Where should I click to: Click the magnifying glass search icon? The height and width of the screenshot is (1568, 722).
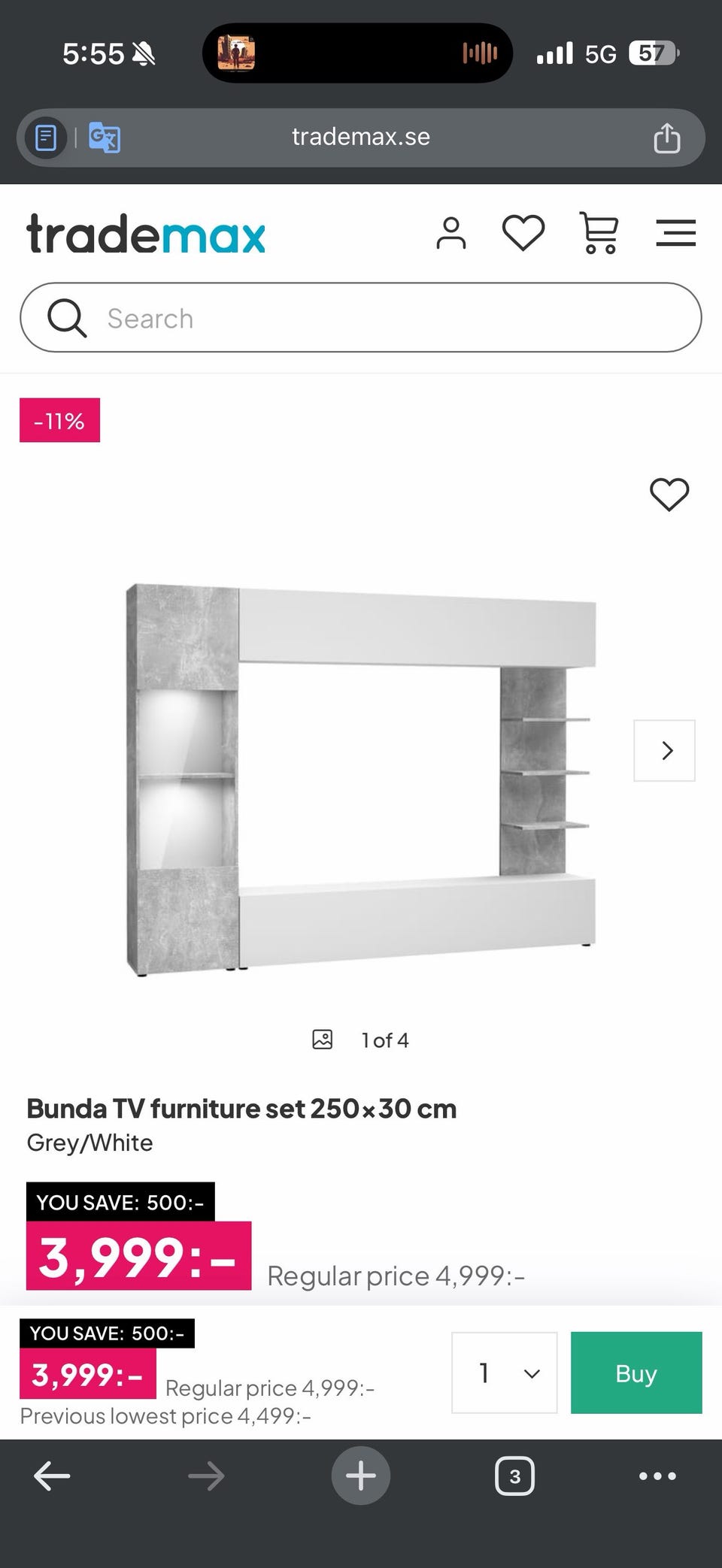point(67,318)
